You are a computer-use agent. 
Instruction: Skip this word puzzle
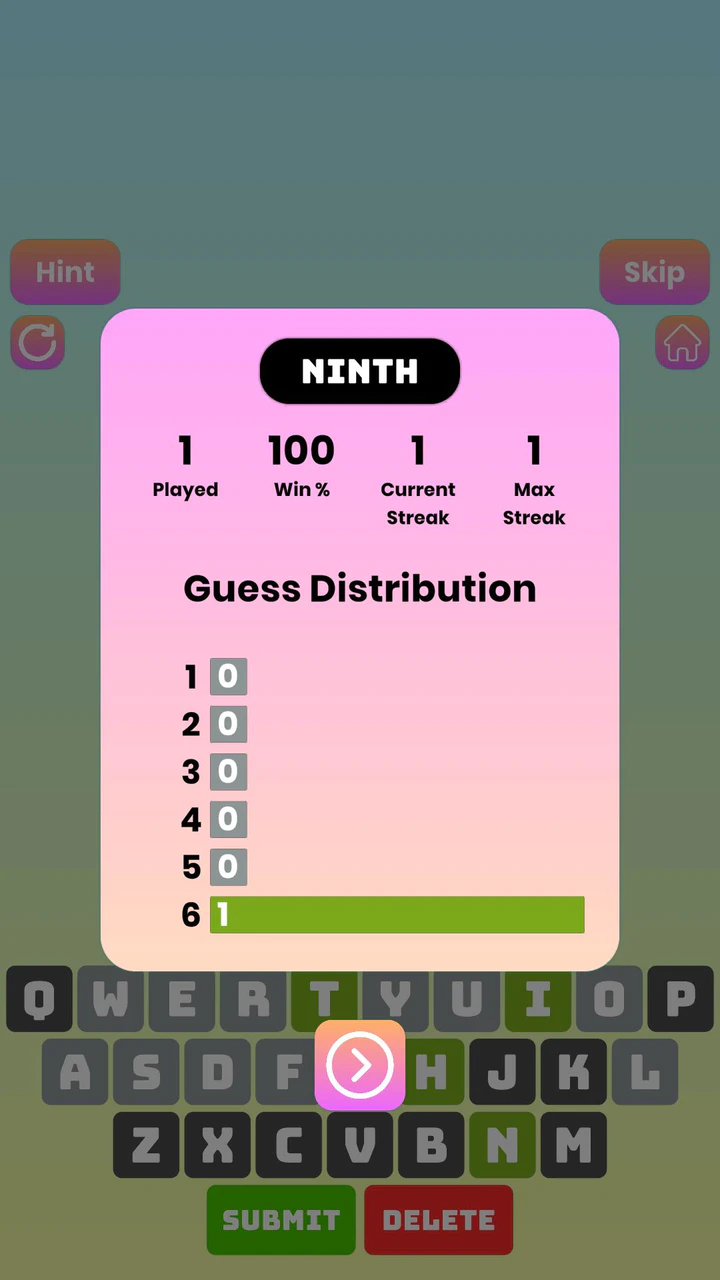point(654,272)
